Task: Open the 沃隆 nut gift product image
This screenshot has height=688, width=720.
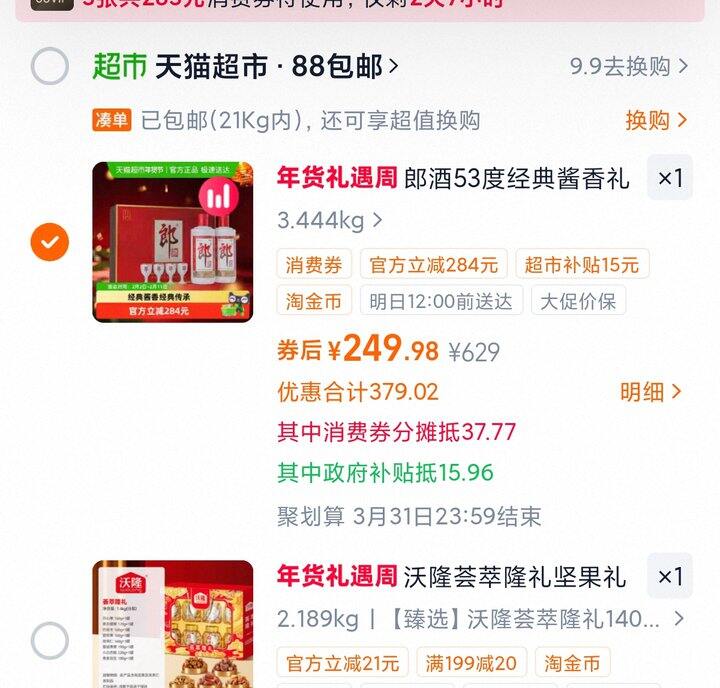Action: [x=173, y=624]
